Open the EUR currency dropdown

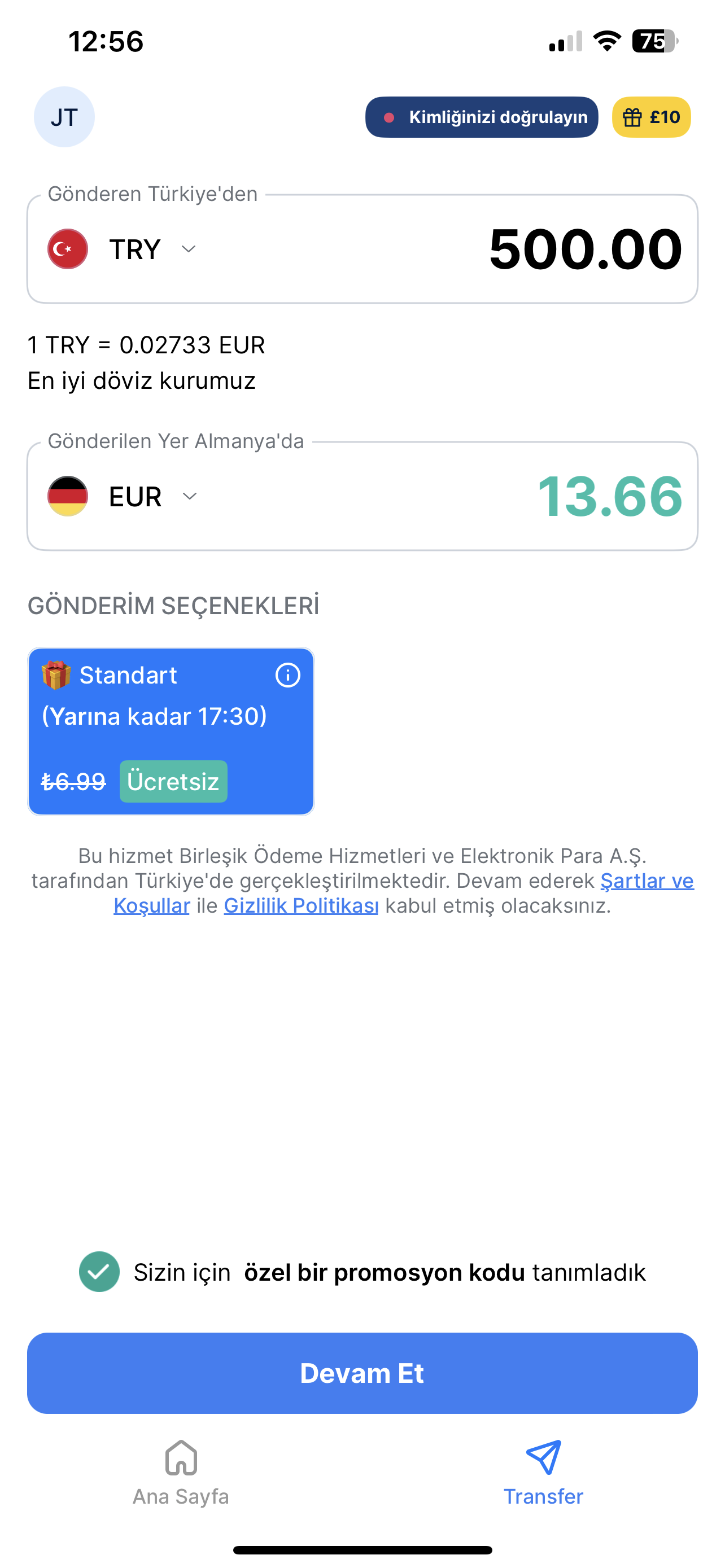click(x=123, y=496)
